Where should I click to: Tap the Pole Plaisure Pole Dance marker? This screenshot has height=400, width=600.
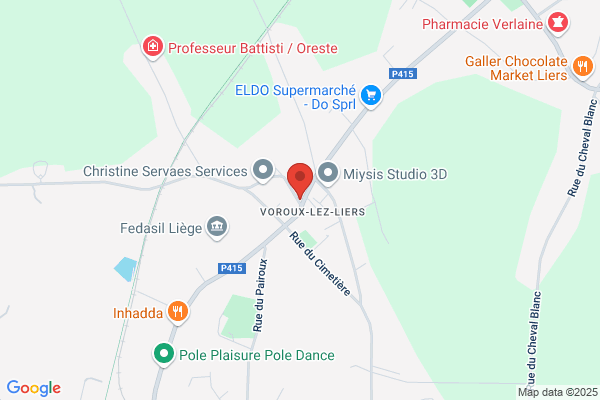tap(164, 354)
